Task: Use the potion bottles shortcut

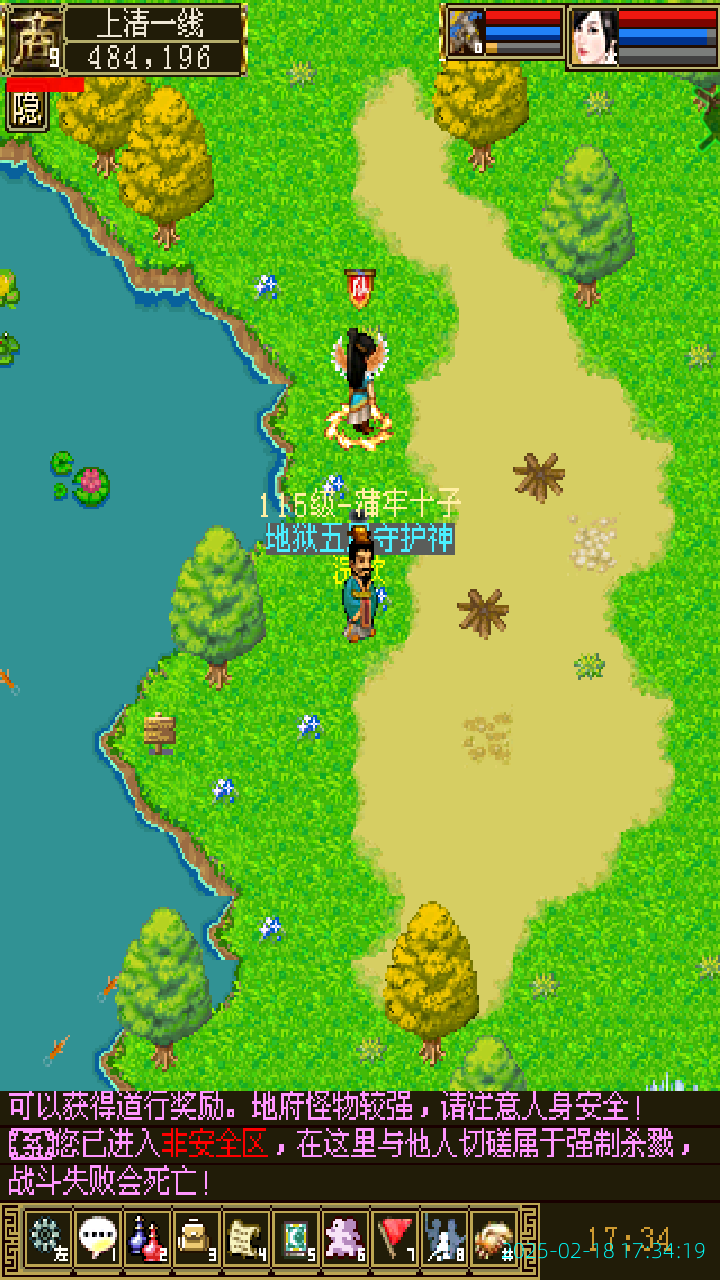Action: (x=147, y=1239)
